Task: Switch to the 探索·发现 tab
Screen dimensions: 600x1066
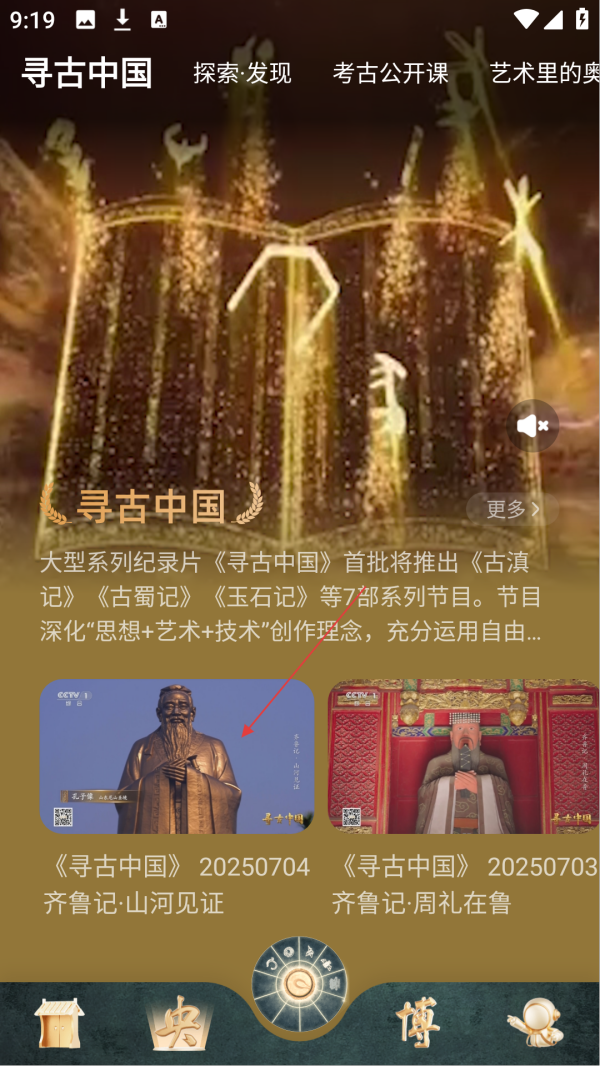Action: coord(242,73)
